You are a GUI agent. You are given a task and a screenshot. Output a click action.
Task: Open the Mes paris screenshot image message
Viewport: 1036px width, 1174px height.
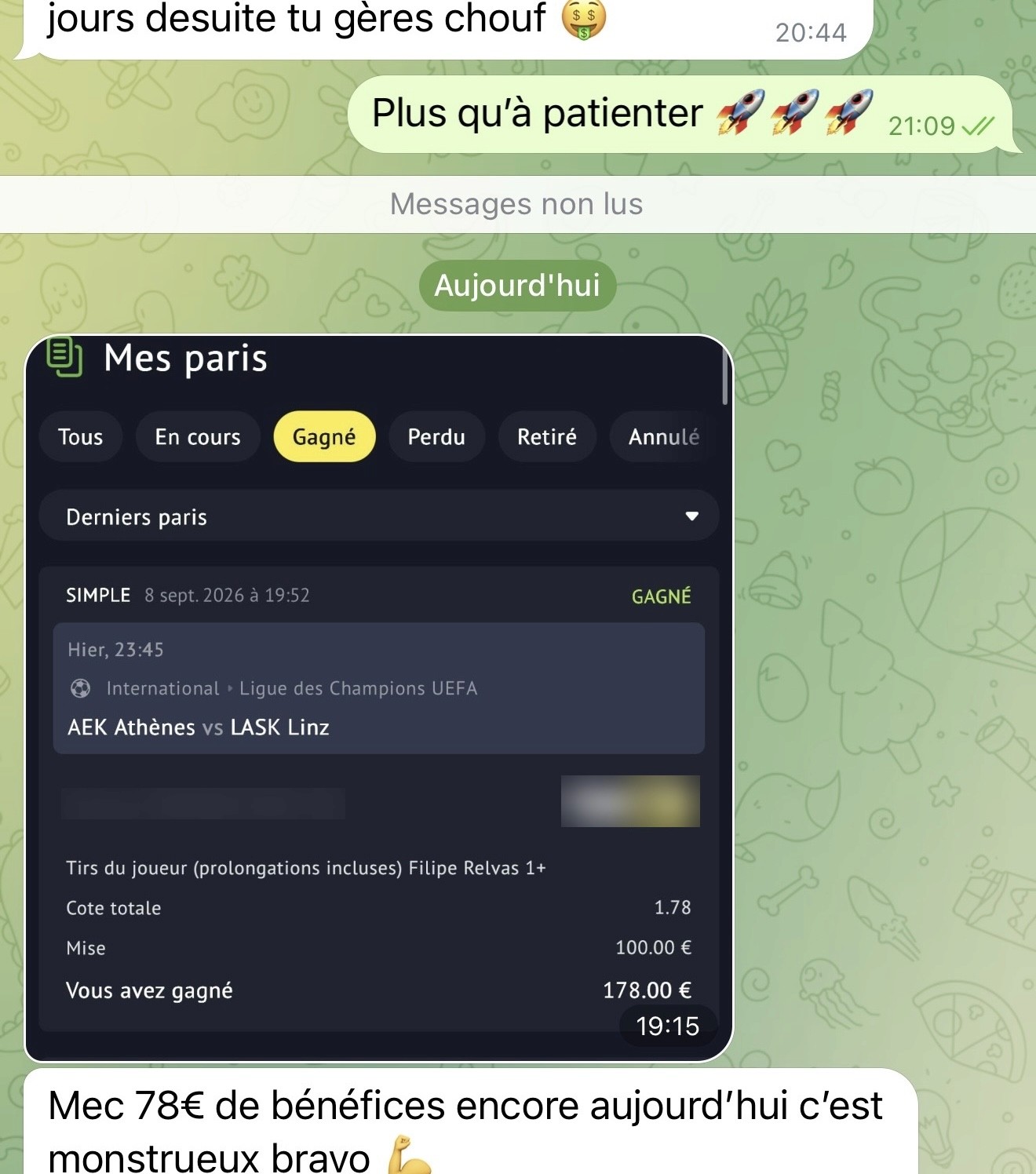coord(379,698)
